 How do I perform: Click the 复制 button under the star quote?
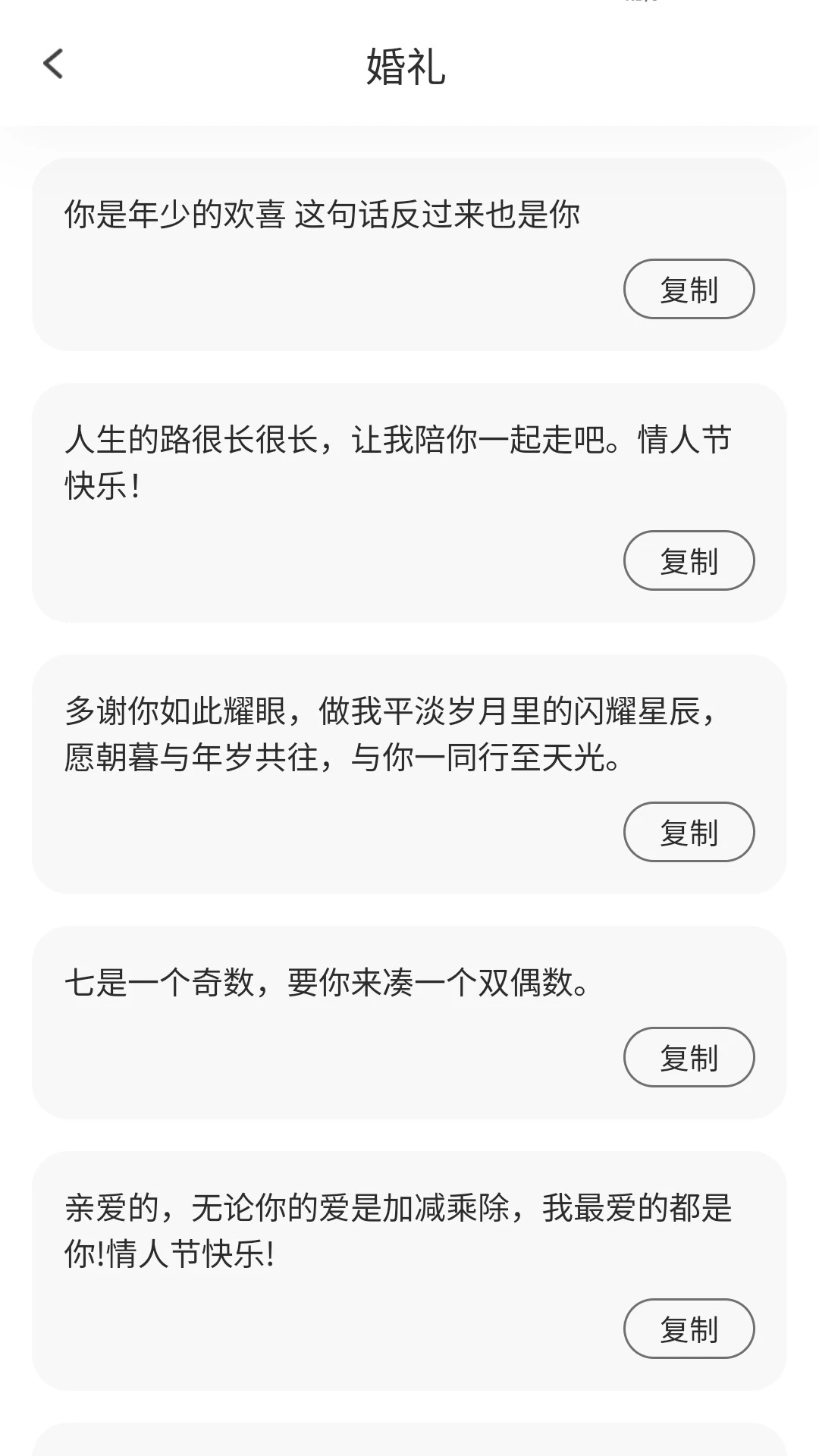[x=689, y=832]
